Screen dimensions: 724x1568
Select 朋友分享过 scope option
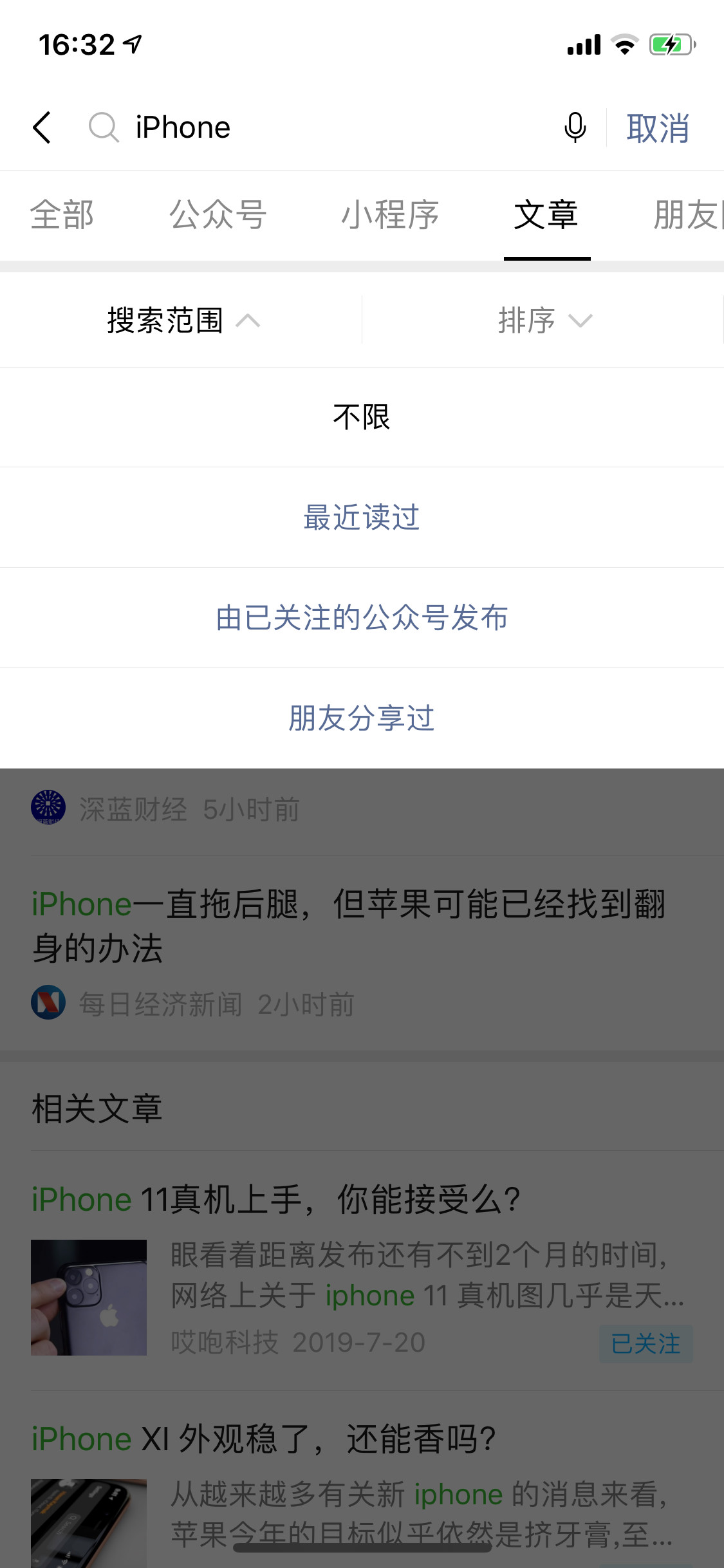(362, 718)
